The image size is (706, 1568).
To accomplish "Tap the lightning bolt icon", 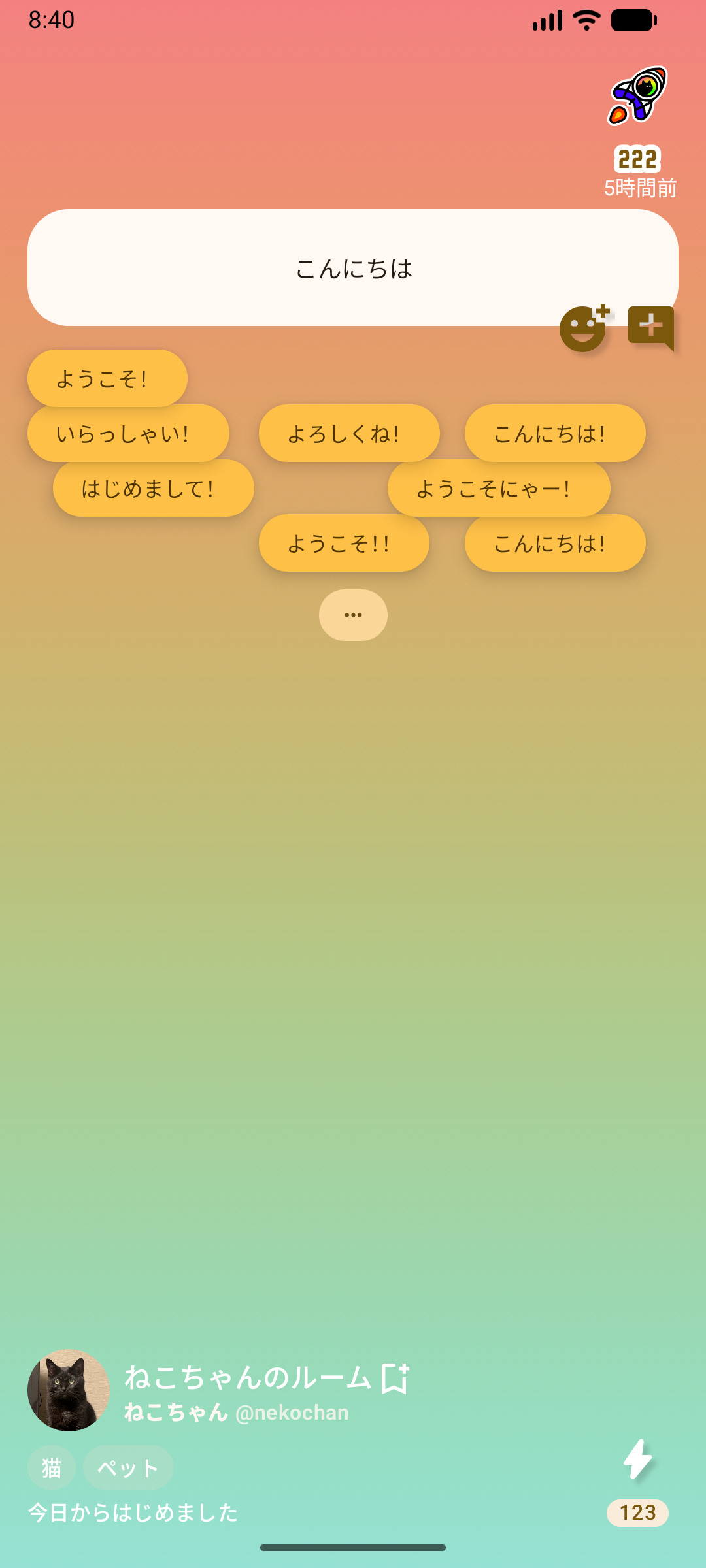I will pos(637,1458).
